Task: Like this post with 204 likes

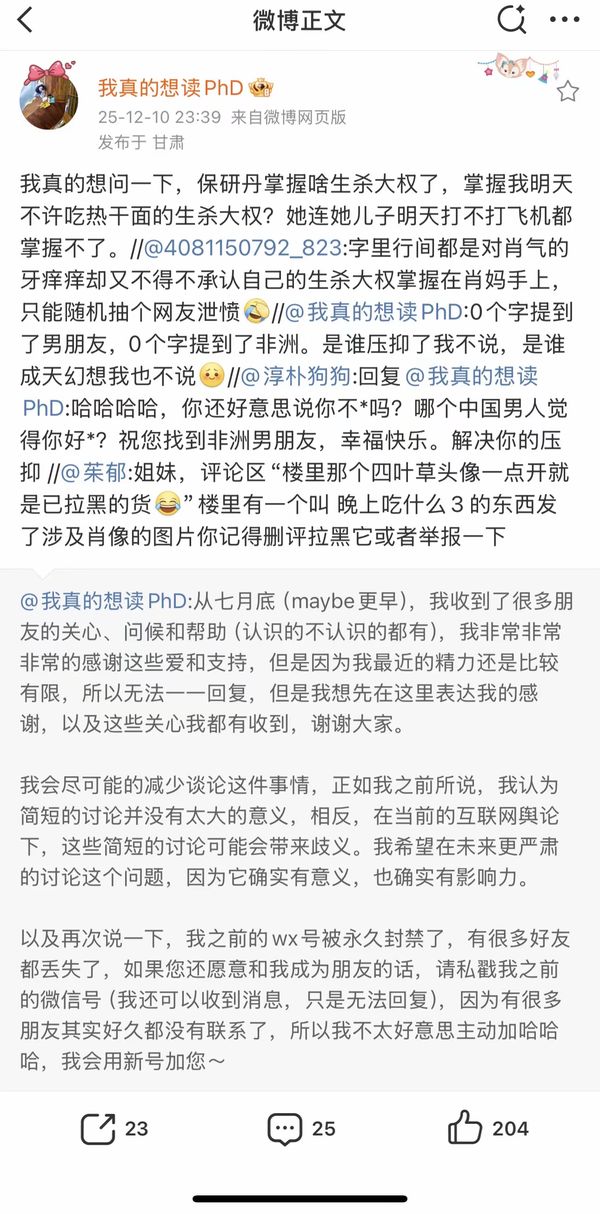Action: [x=488, y=1129]
